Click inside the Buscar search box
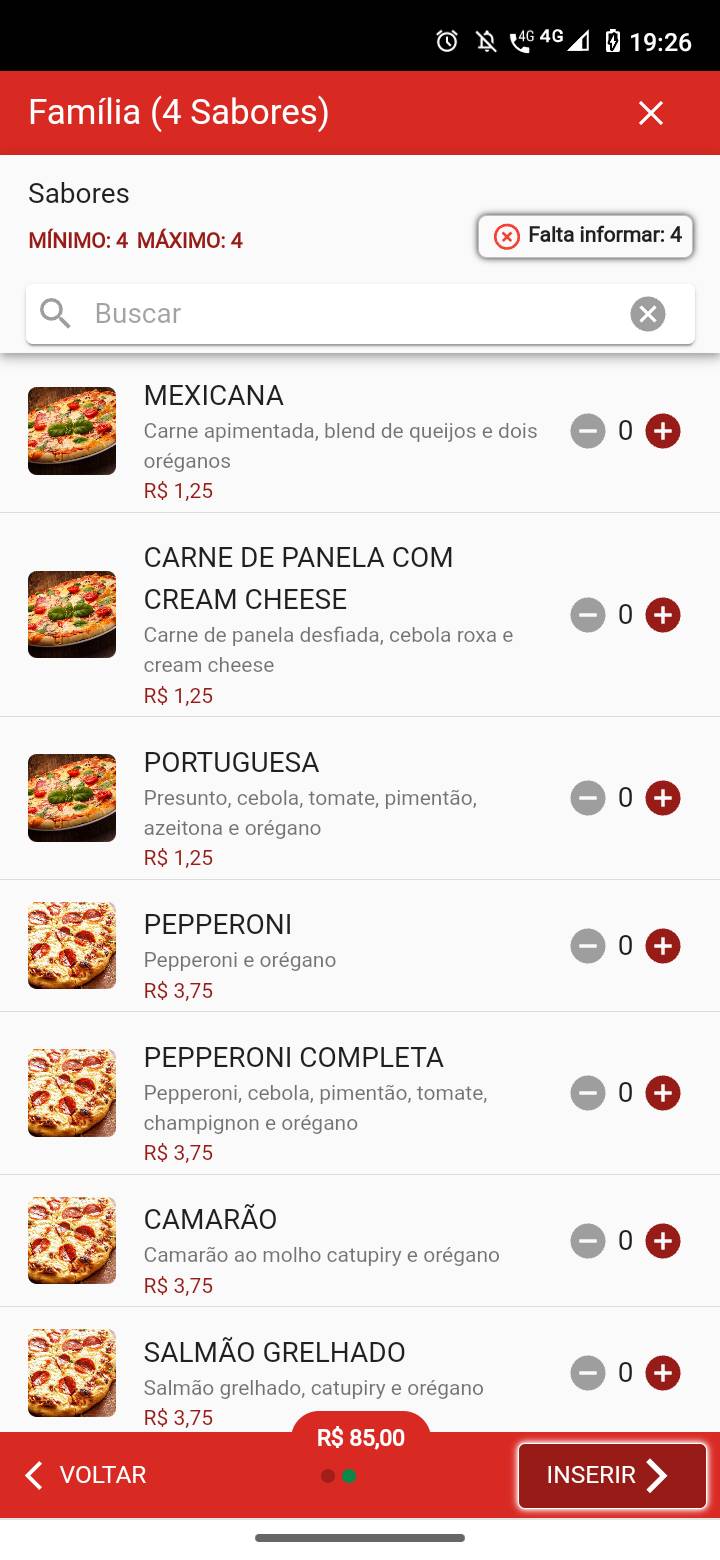The width and height of the screenshot is (720, 1560). pos(300,313)
